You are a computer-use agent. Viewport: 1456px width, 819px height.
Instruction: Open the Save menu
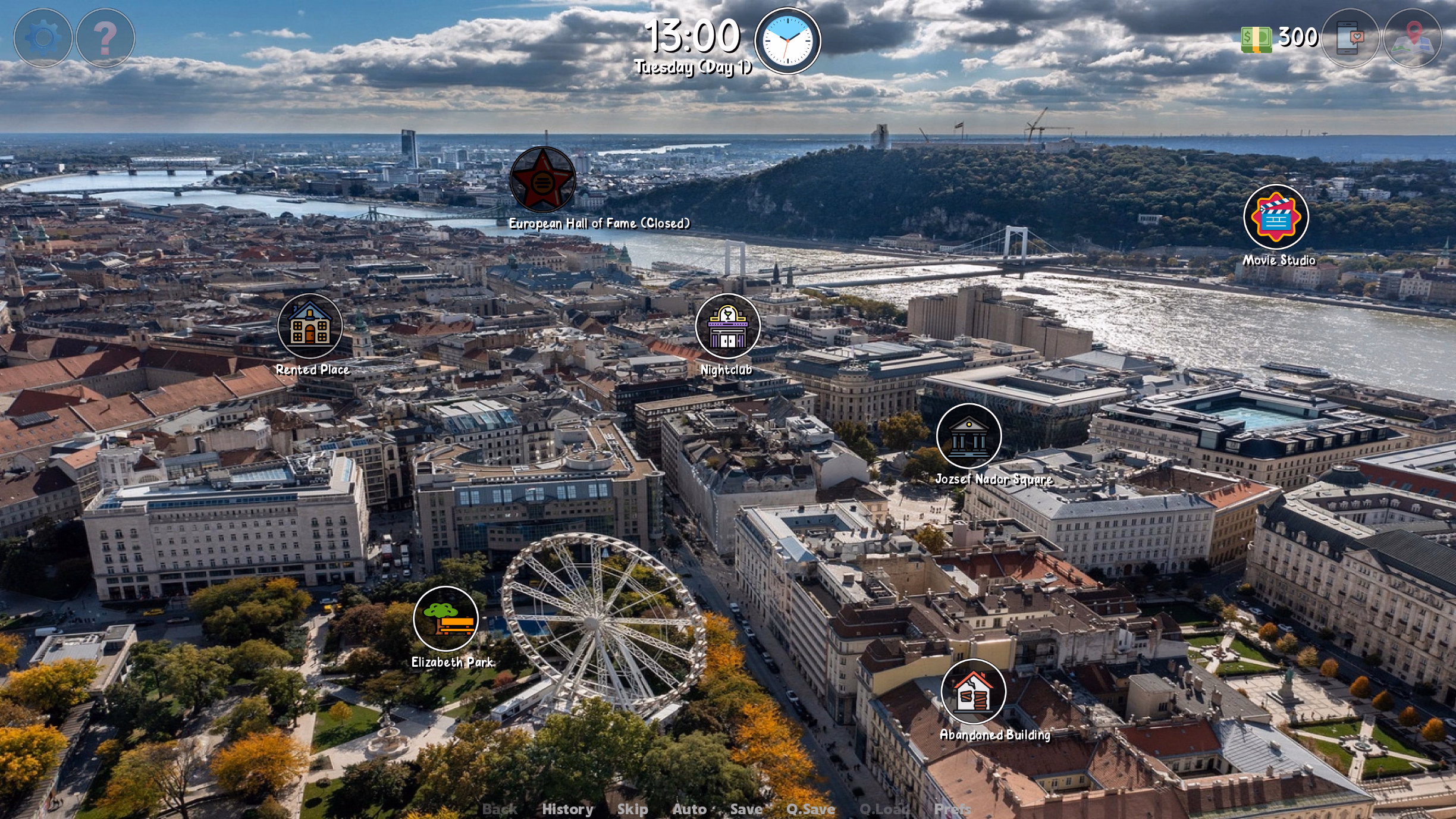[x=746, y=809]
